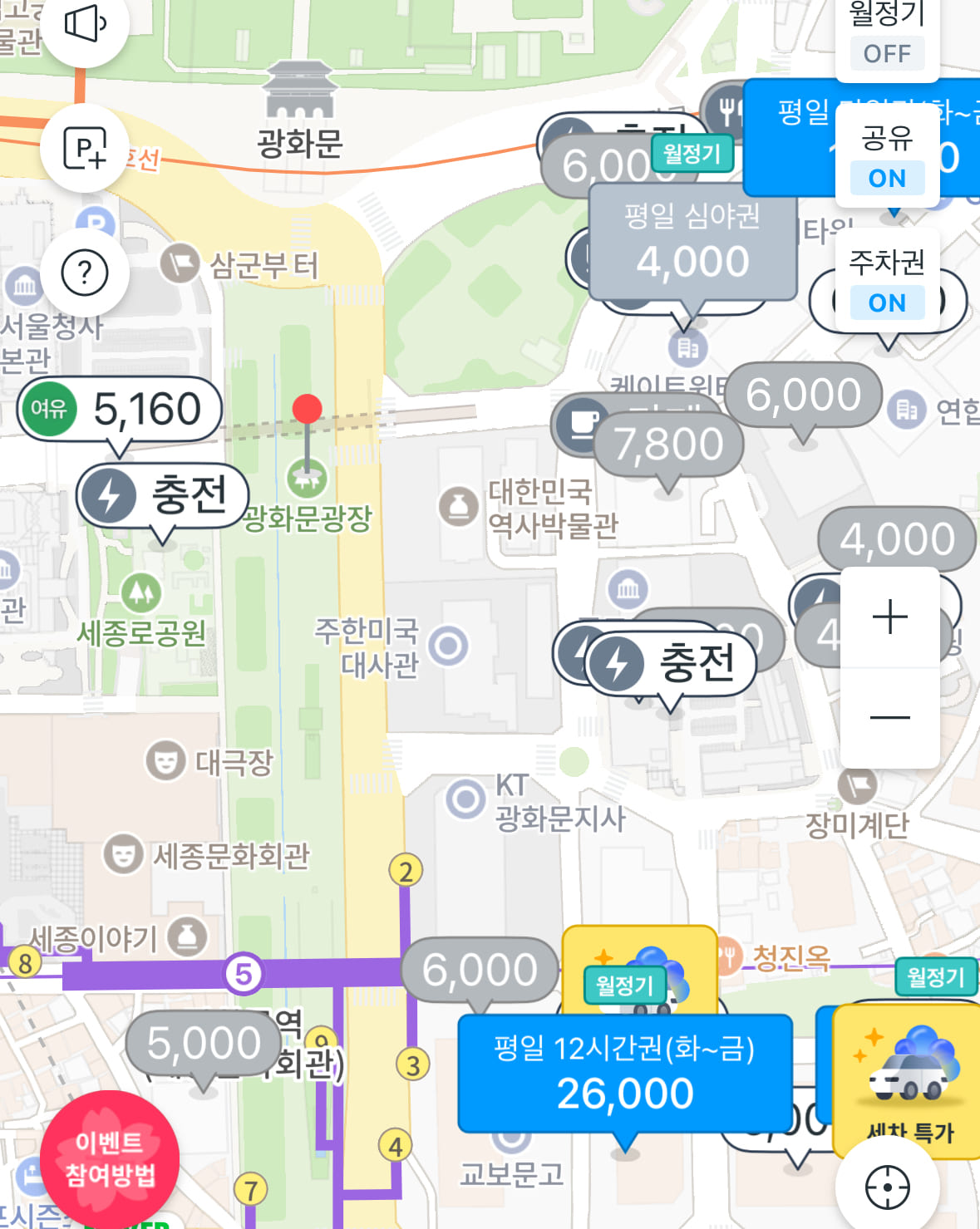Zoom out with the minus button
Screen dimensions: 980x1229
click(x=889, y=715)
